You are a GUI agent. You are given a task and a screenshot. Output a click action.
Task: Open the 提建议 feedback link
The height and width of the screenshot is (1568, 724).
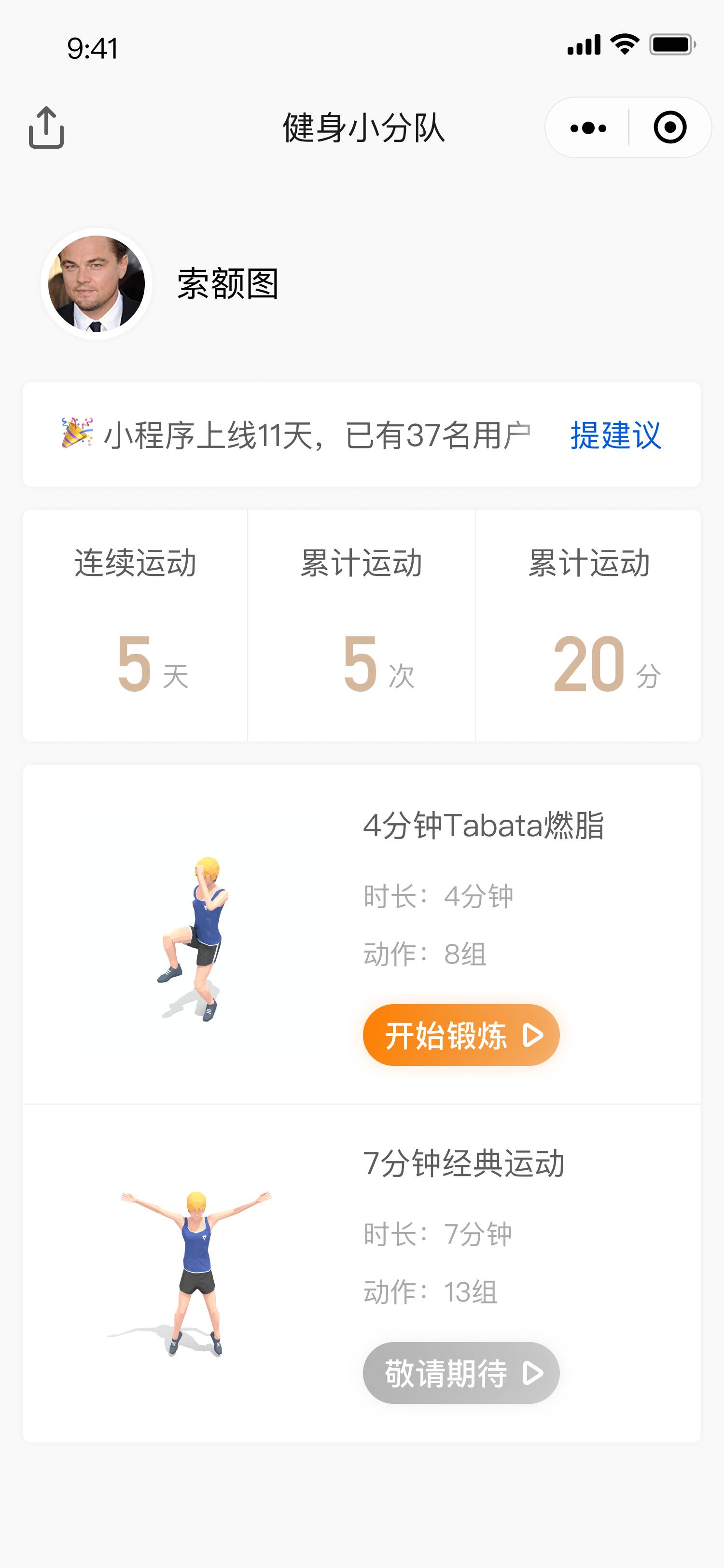(616, 435)
